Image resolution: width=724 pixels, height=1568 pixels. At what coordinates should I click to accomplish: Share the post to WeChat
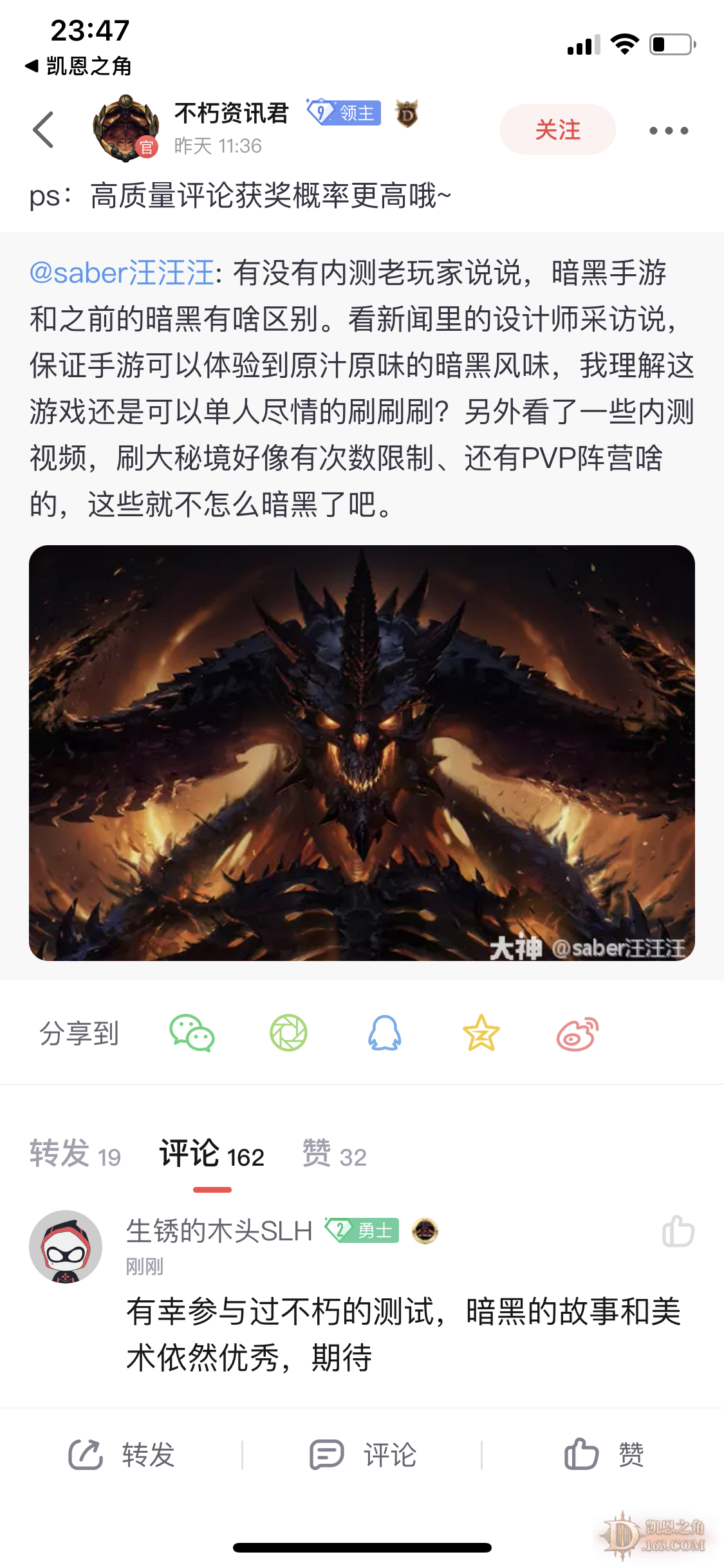click(192, 1033)
